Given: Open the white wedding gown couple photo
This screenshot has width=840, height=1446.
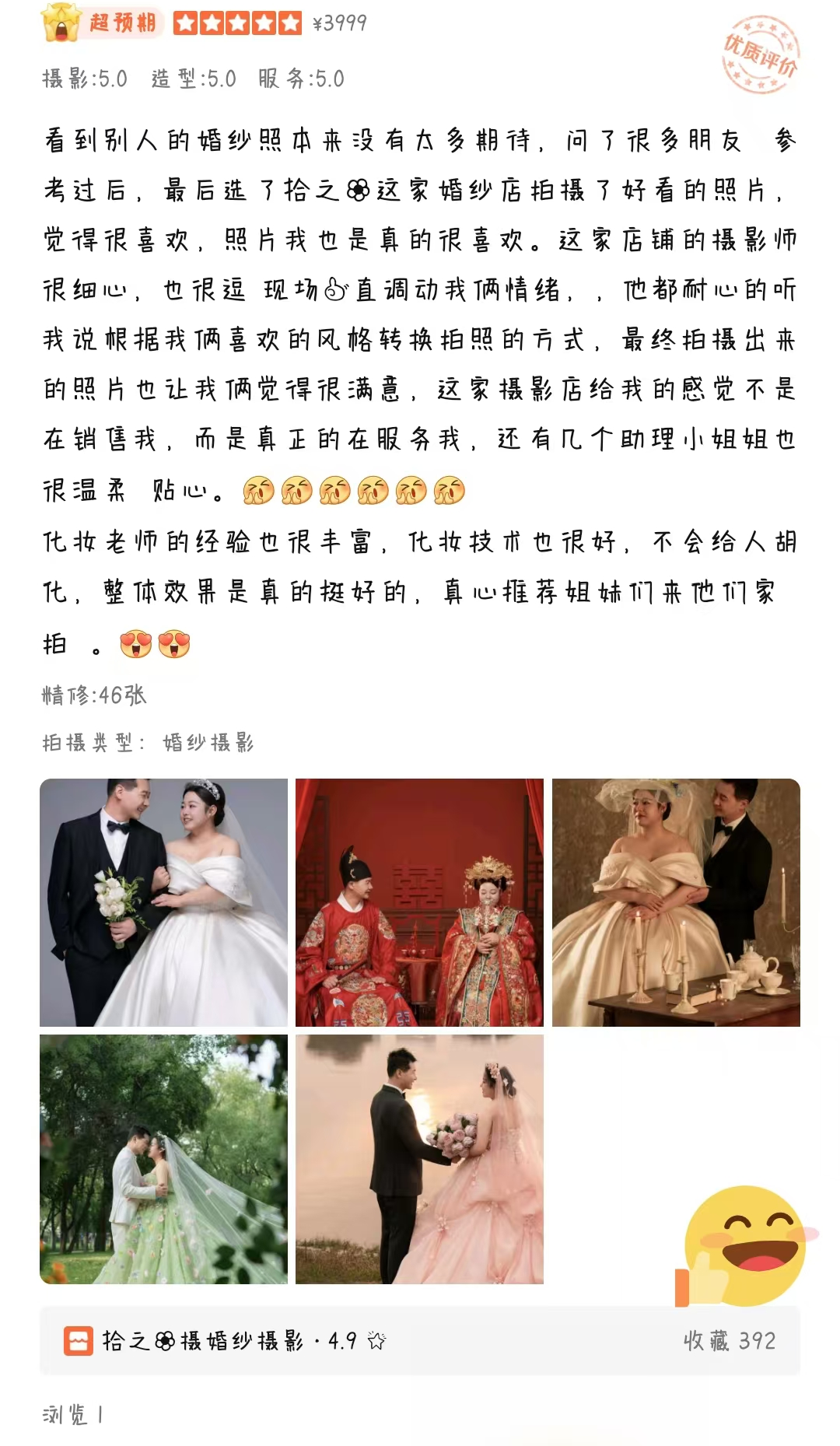Looking at the screenshot, I should click(163, 902).
